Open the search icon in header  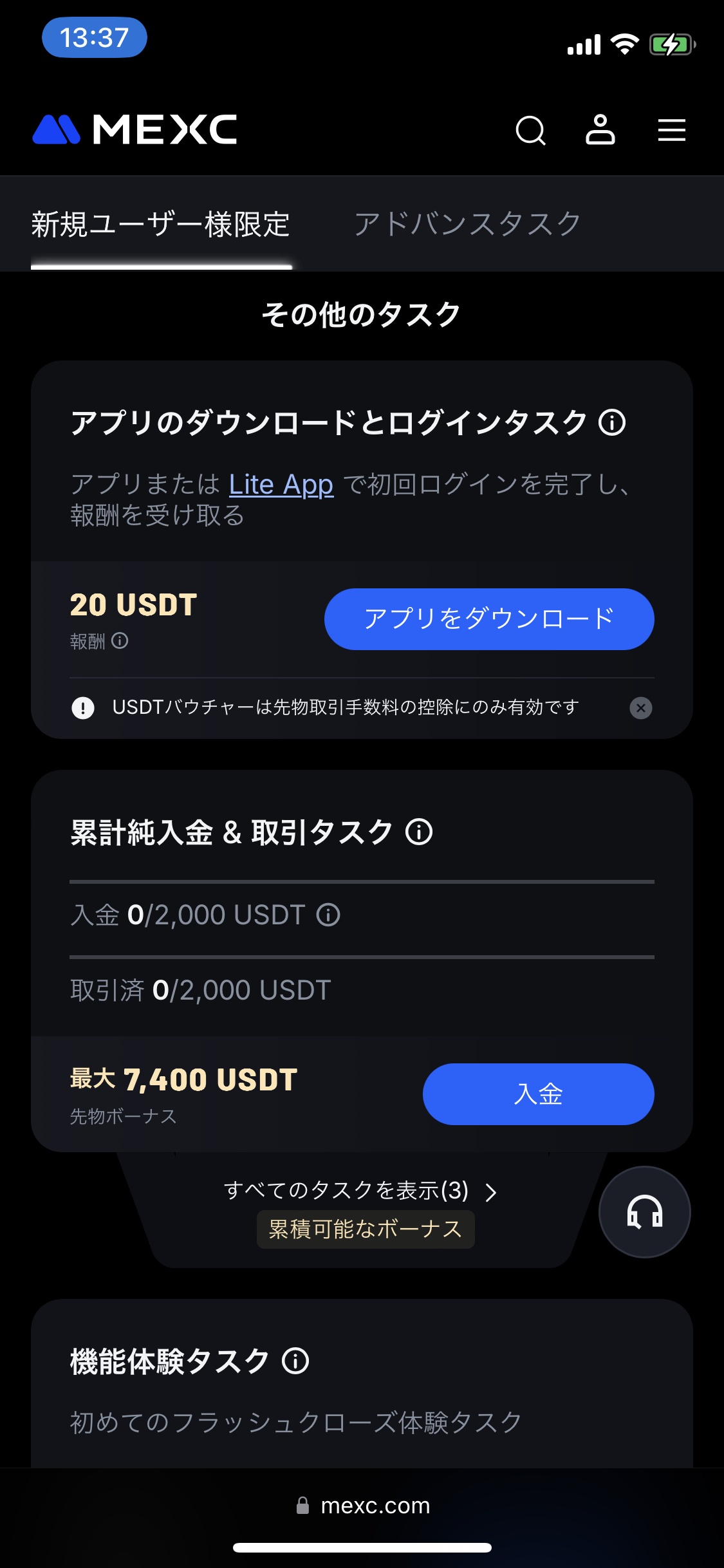[531, 131]
